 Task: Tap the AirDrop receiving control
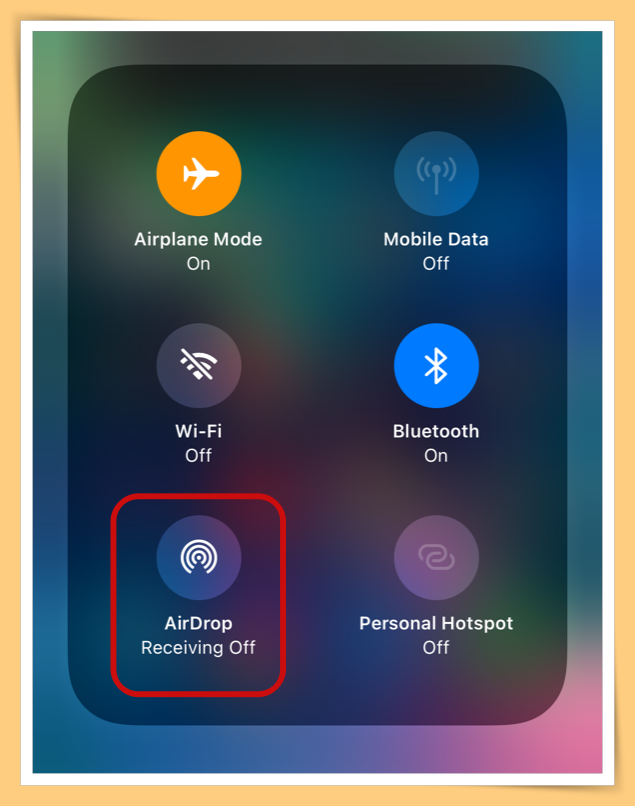198,558
